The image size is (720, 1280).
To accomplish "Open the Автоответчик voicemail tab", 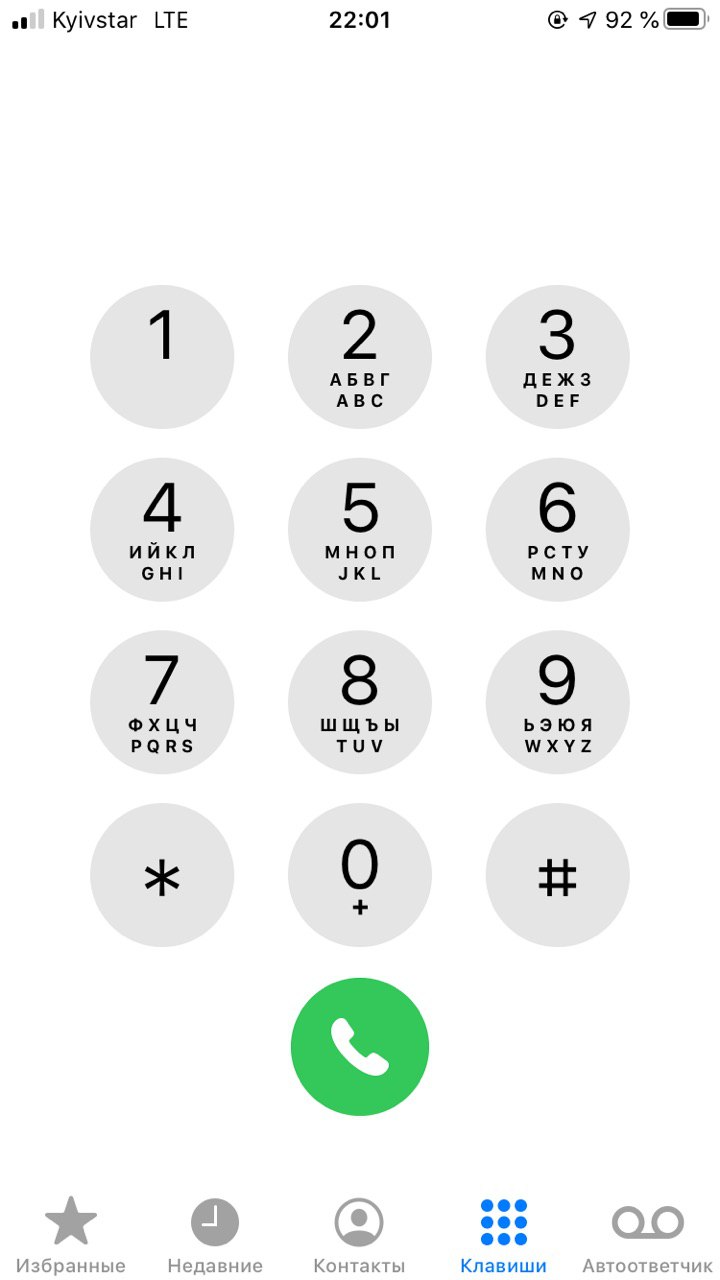I will (647, 1236).
